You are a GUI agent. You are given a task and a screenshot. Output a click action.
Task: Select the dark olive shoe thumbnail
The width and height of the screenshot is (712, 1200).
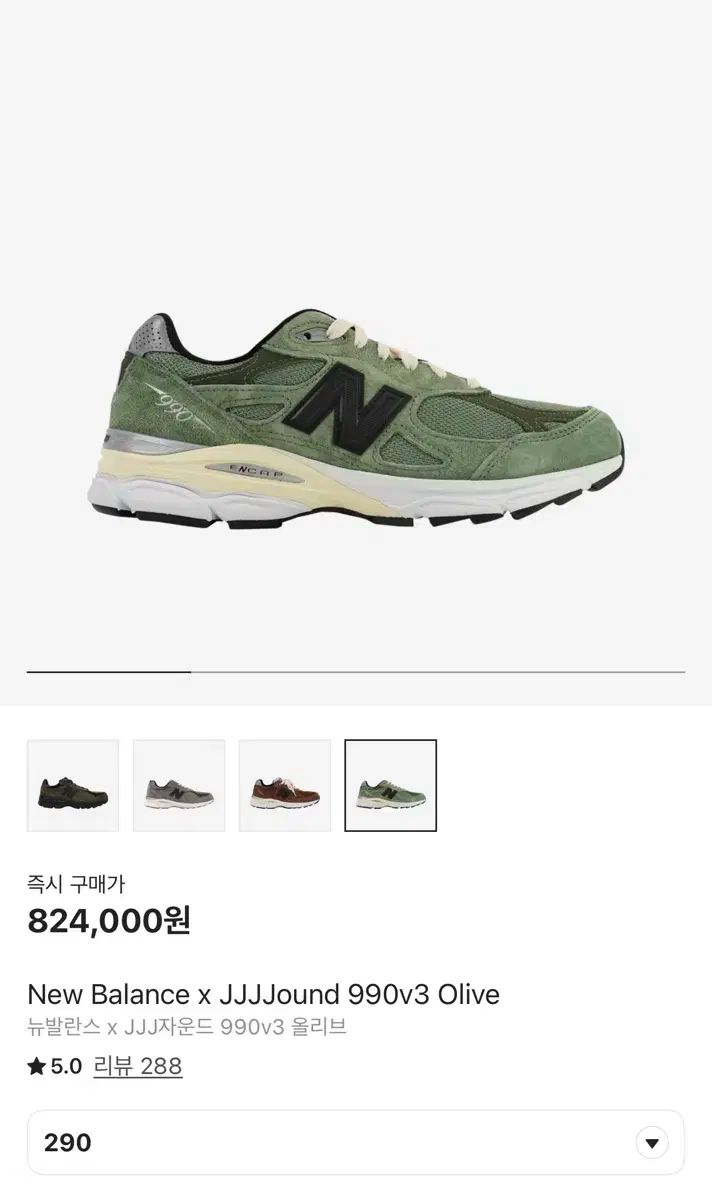[x=72, y=786]
